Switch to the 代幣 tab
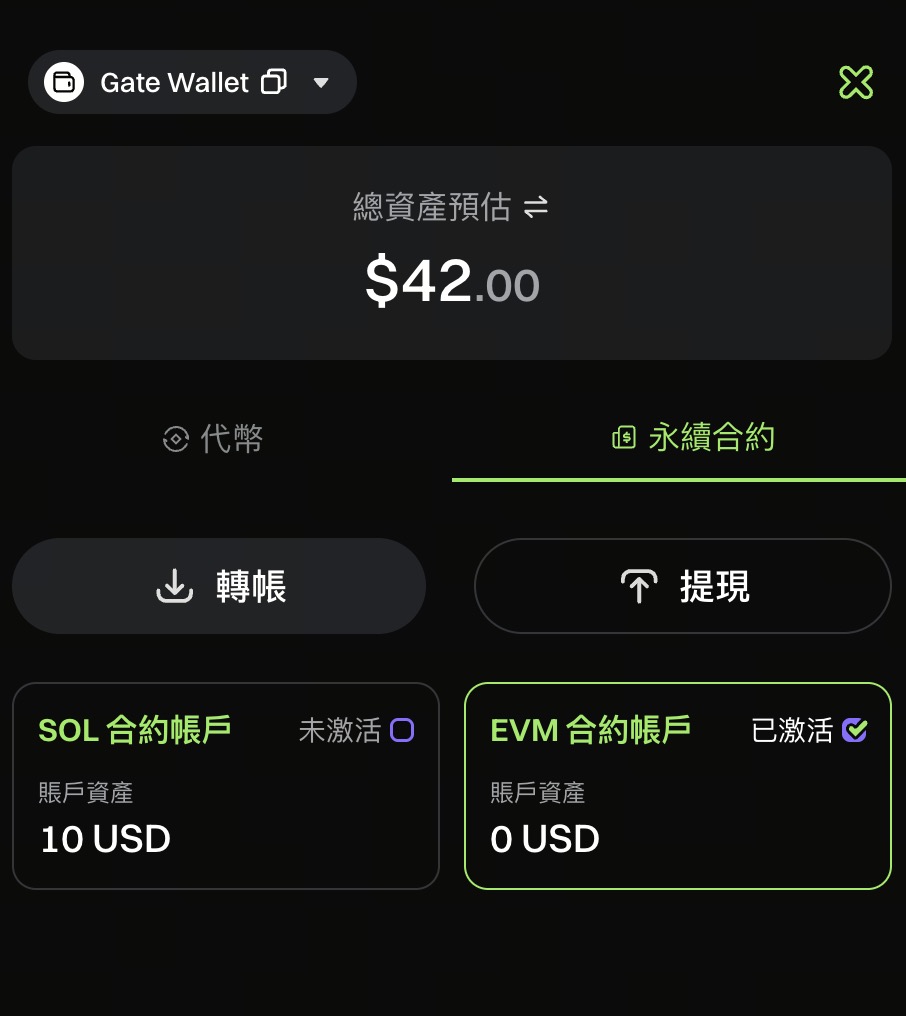 click(x=213, y=438)
